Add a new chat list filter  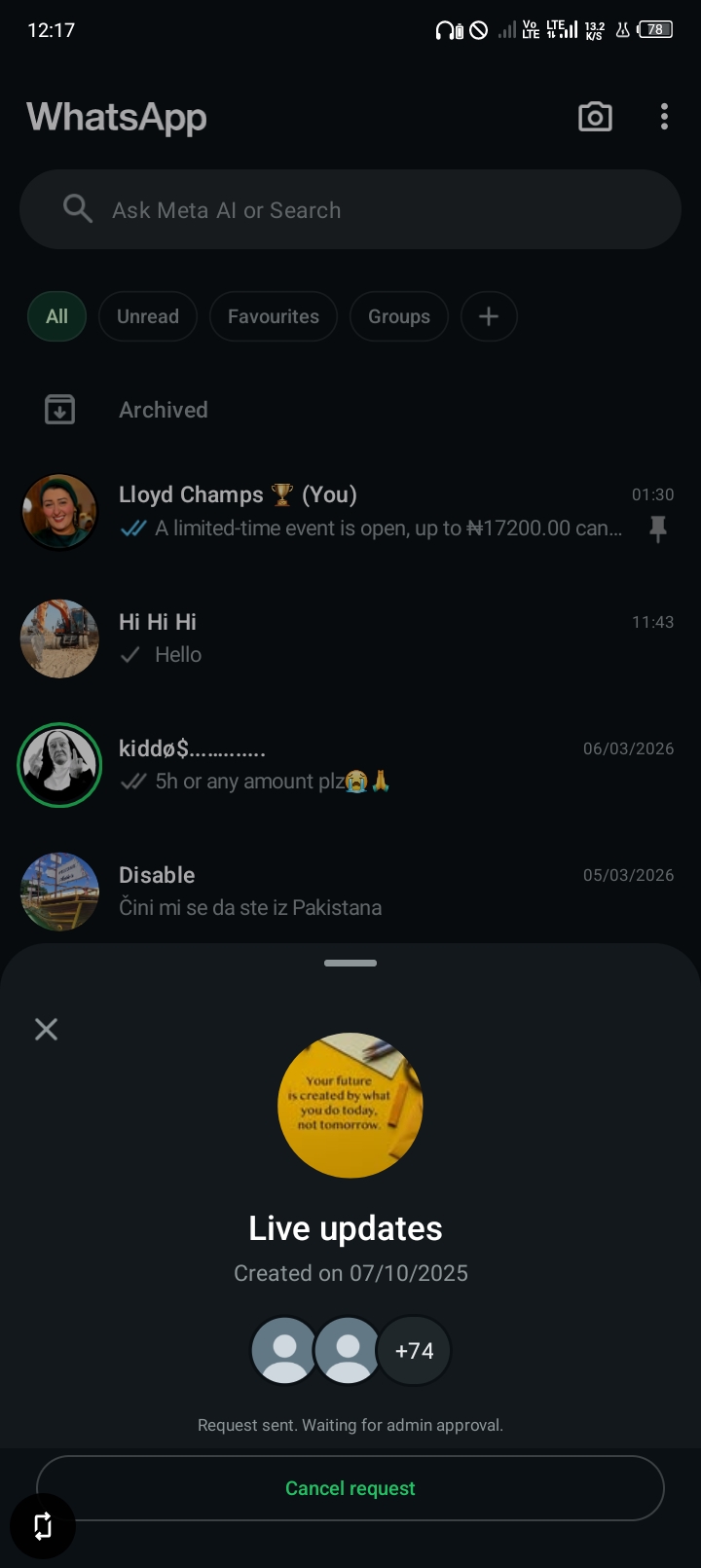489,316
